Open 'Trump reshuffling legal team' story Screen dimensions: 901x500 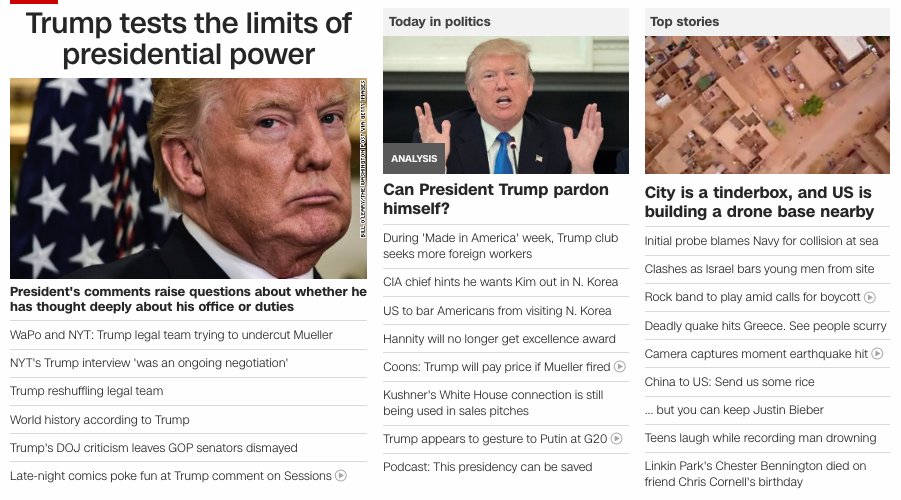(87, 391)
